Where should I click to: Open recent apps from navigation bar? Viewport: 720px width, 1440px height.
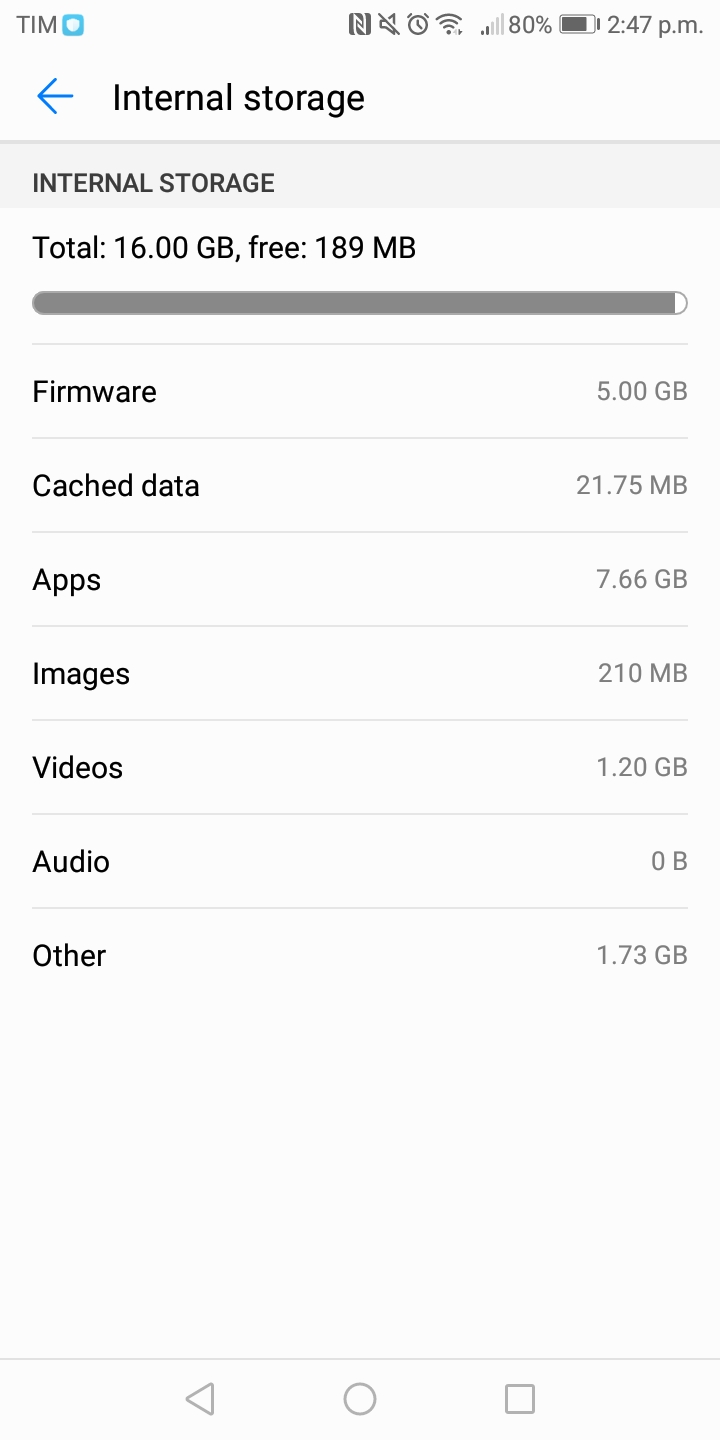pos(520,1399)
